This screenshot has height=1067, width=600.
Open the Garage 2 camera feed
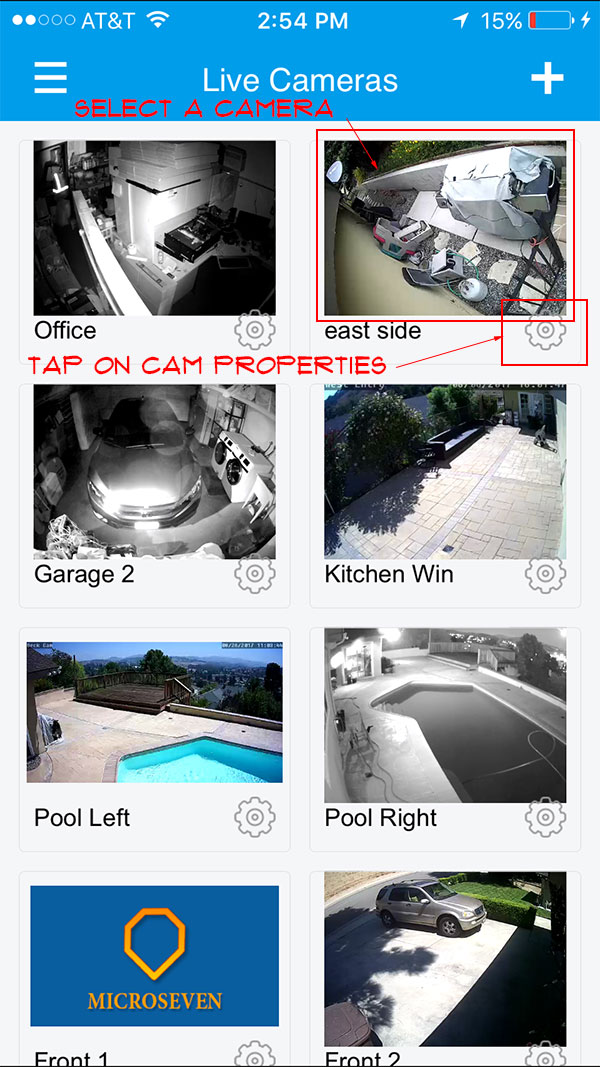tap(154, 472)
